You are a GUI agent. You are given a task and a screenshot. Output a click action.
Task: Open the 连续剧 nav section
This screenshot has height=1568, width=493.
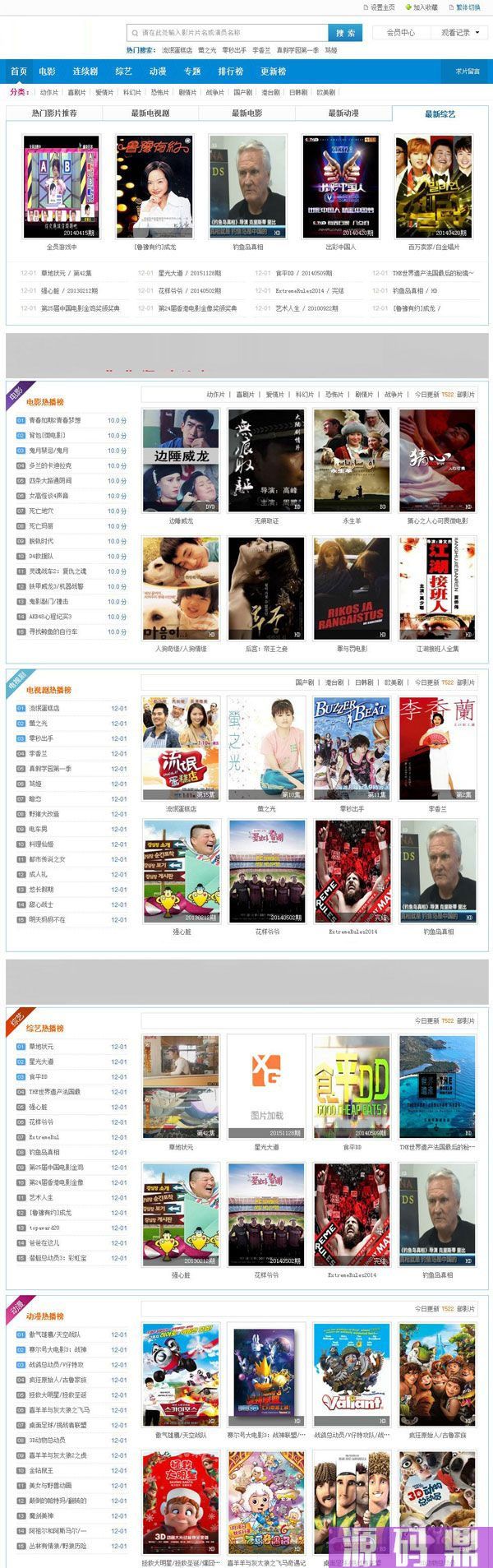coord(85,72)
